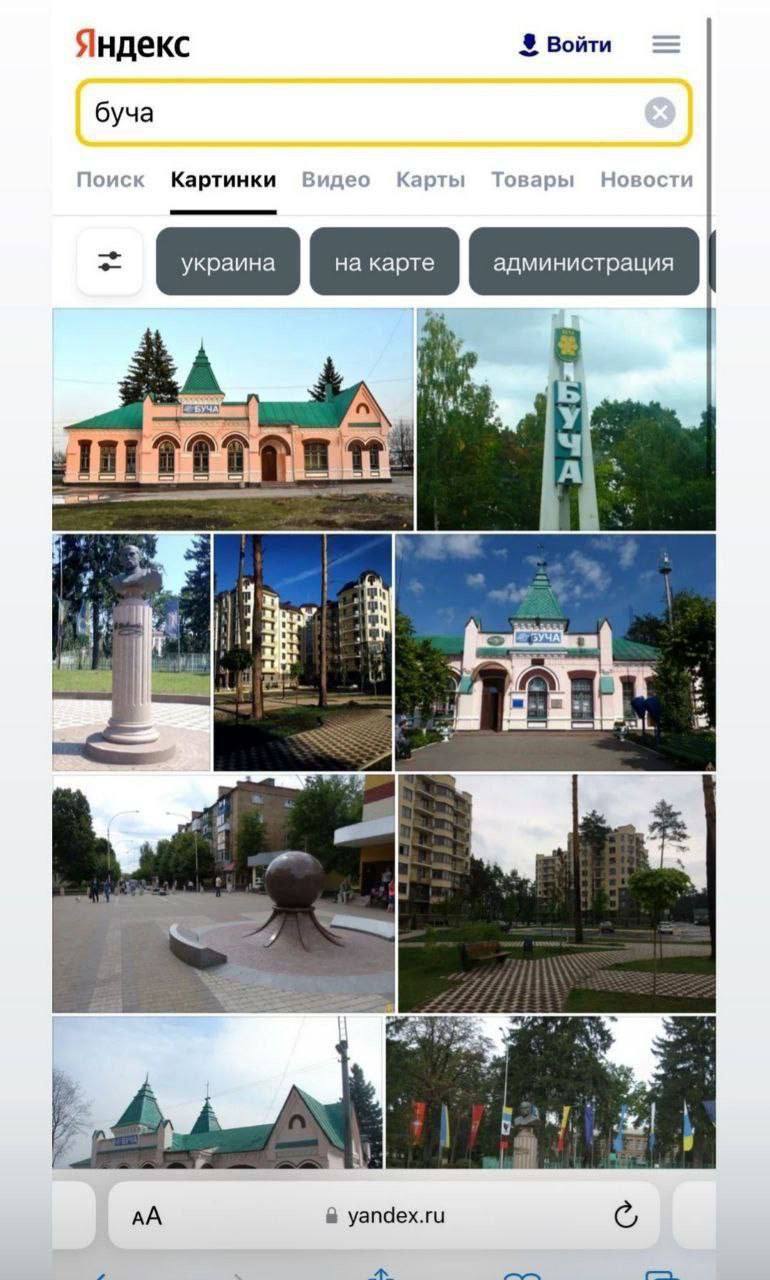Image resolution: width=770 pixels, height=1280 pixels.
Task: Open the bust on column picture
Action: (x=131, y=652)
